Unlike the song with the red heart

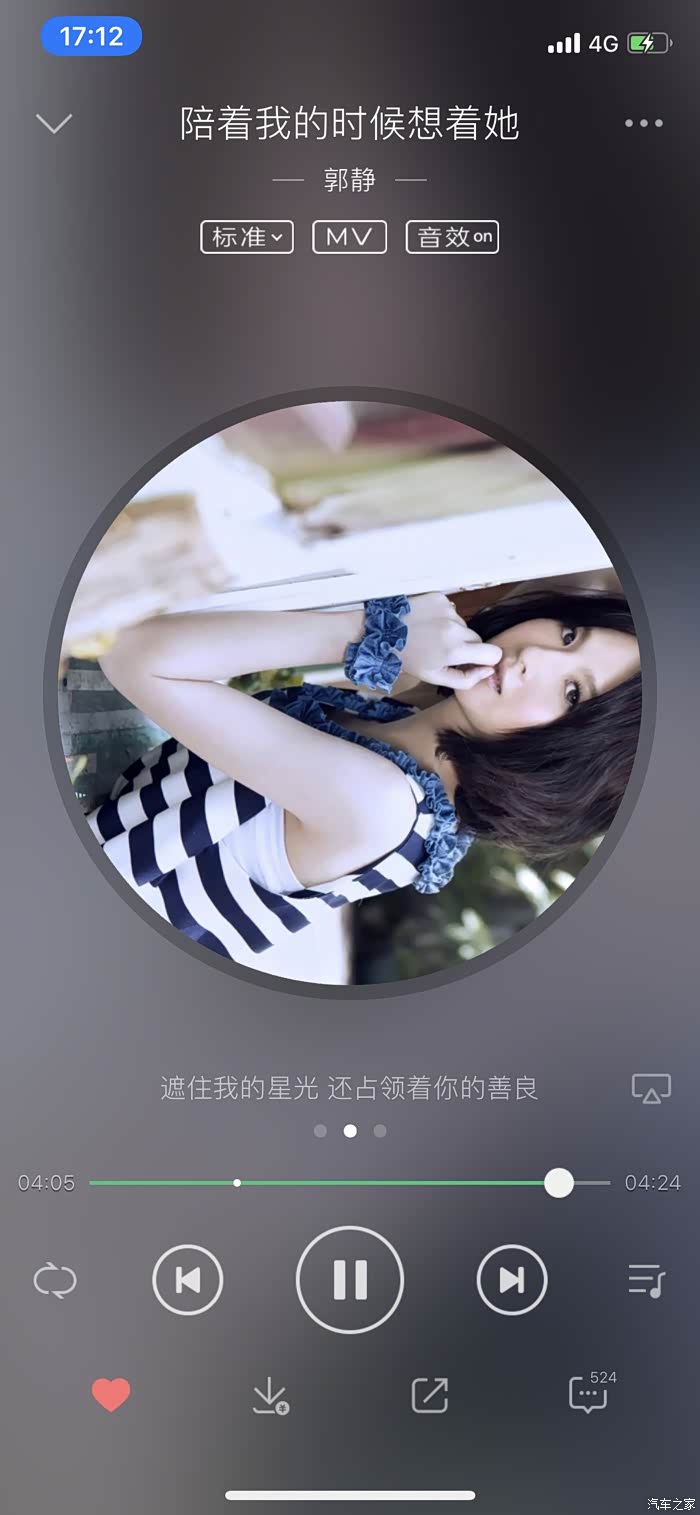click(111, 1394)
